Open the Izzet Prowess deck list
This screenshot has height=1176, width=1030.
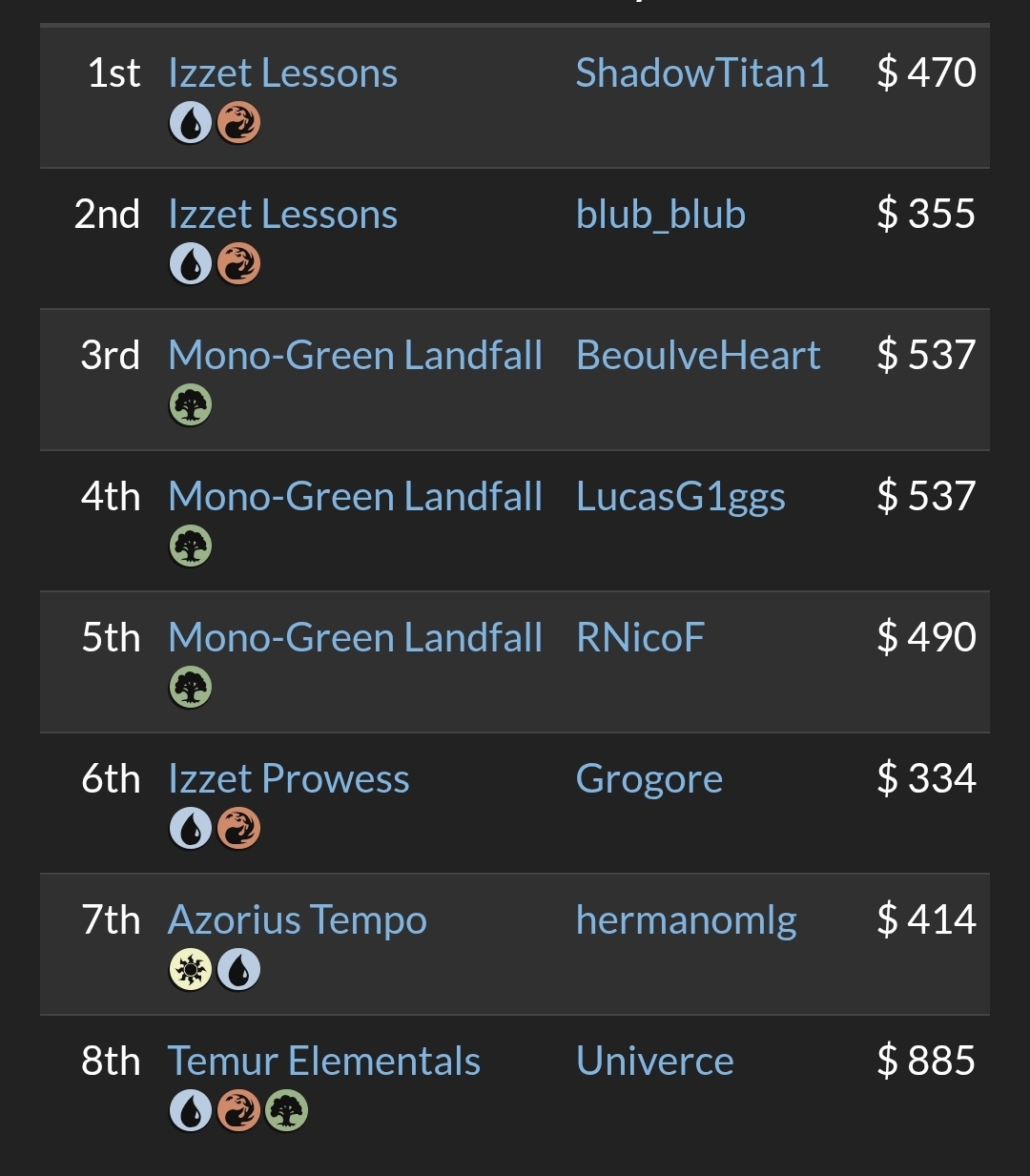[288, 779]
